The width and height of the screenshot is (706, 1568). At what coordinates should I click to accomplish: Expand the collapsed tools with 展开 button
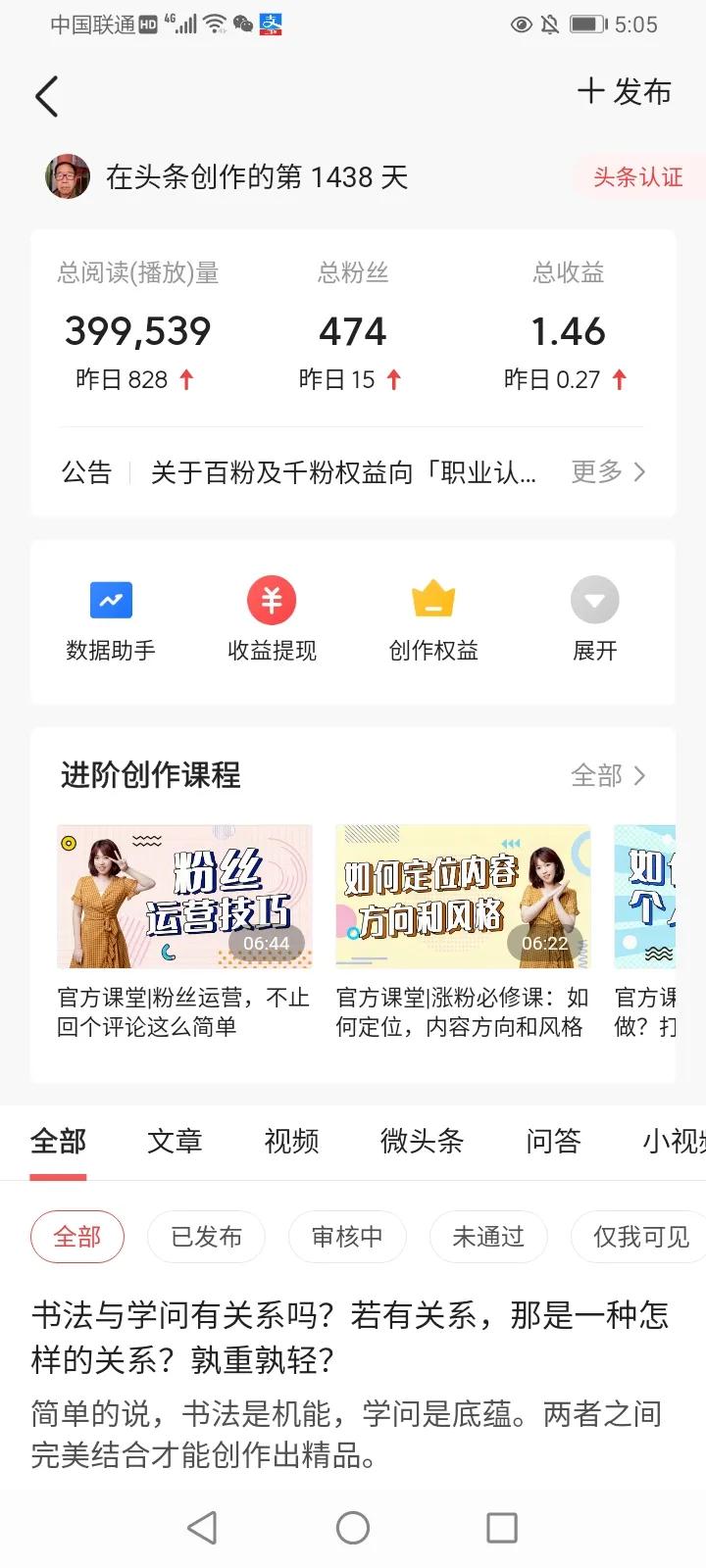tap(594, 617)
